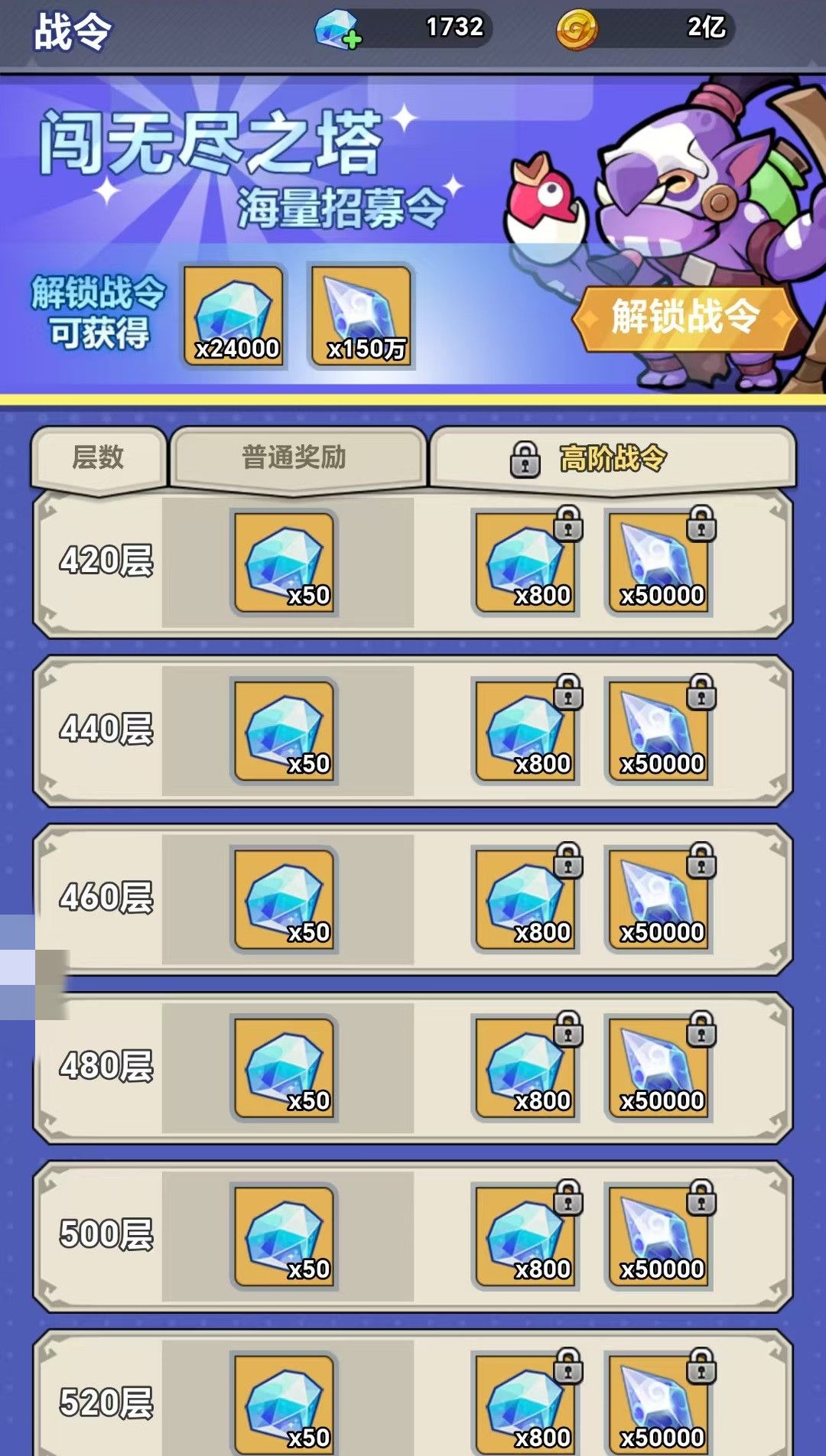View the x150万 crystal reward in the banner
The height and width of the screenshot is (1456, 826).
coord(362,315)
